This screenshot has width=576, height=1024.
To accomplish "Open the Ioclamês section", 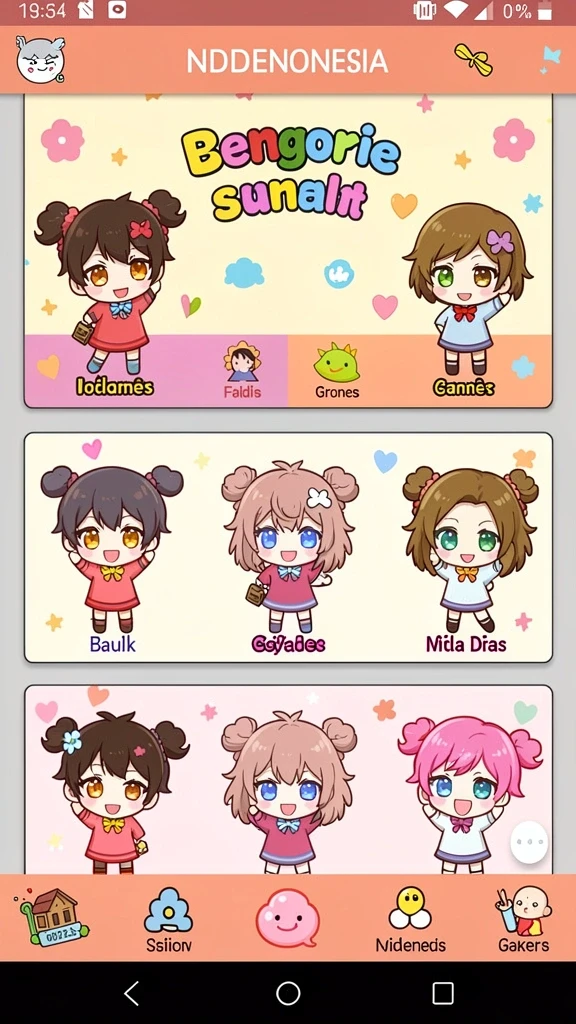I will point(115,387).
